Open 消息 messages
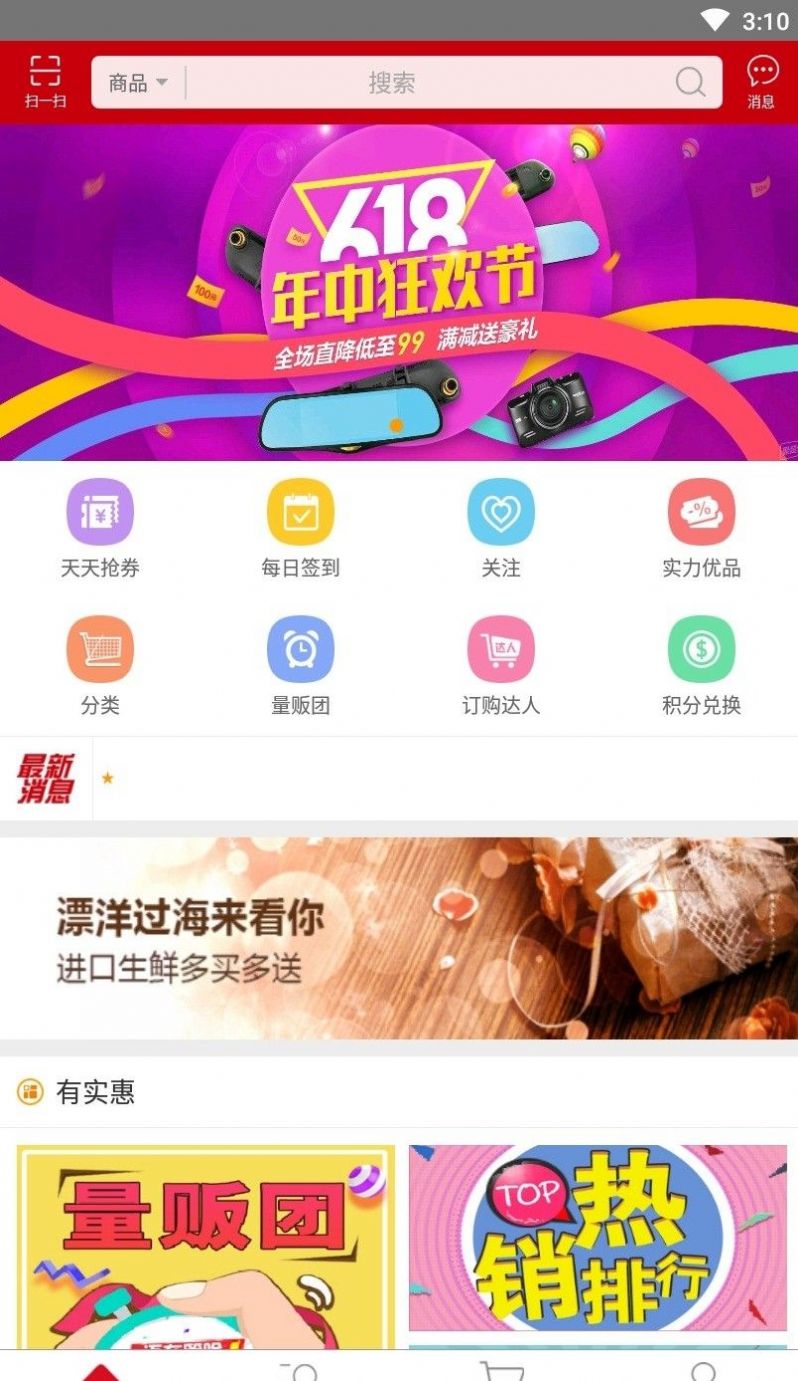 [762, 82]
